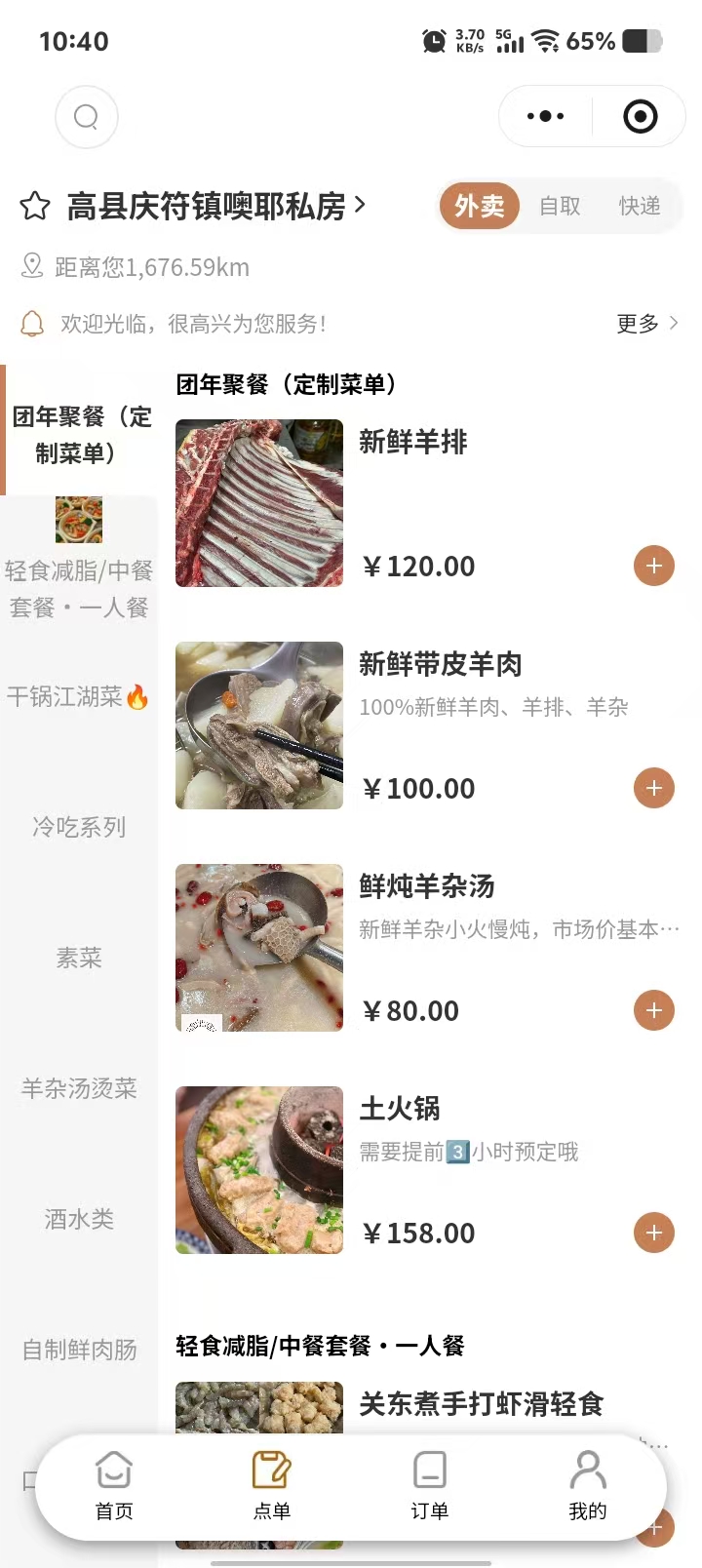Select the 冷吃系列 category
The image size is (702, 1568).
point(78,827)
